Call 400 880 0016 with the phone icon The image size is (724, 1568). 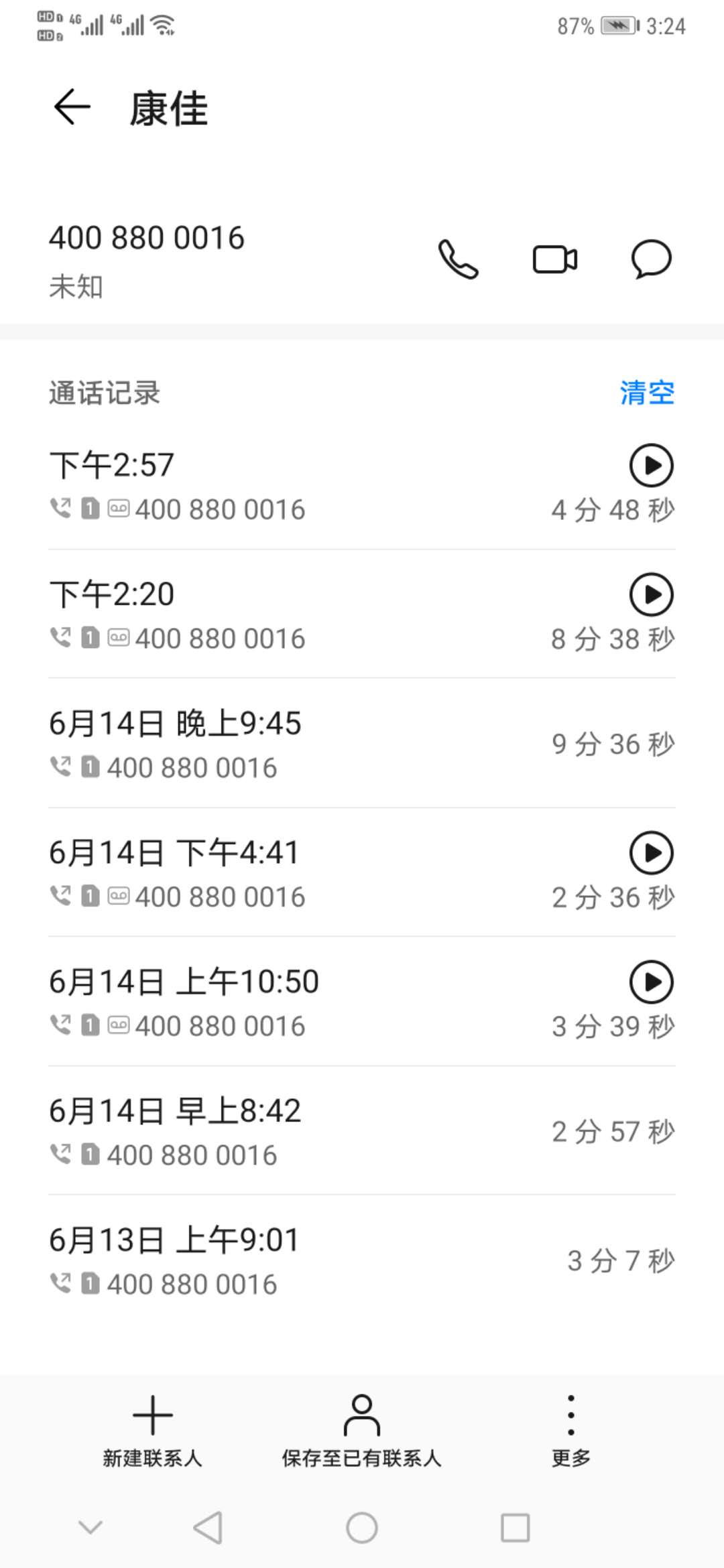point(459,259)
